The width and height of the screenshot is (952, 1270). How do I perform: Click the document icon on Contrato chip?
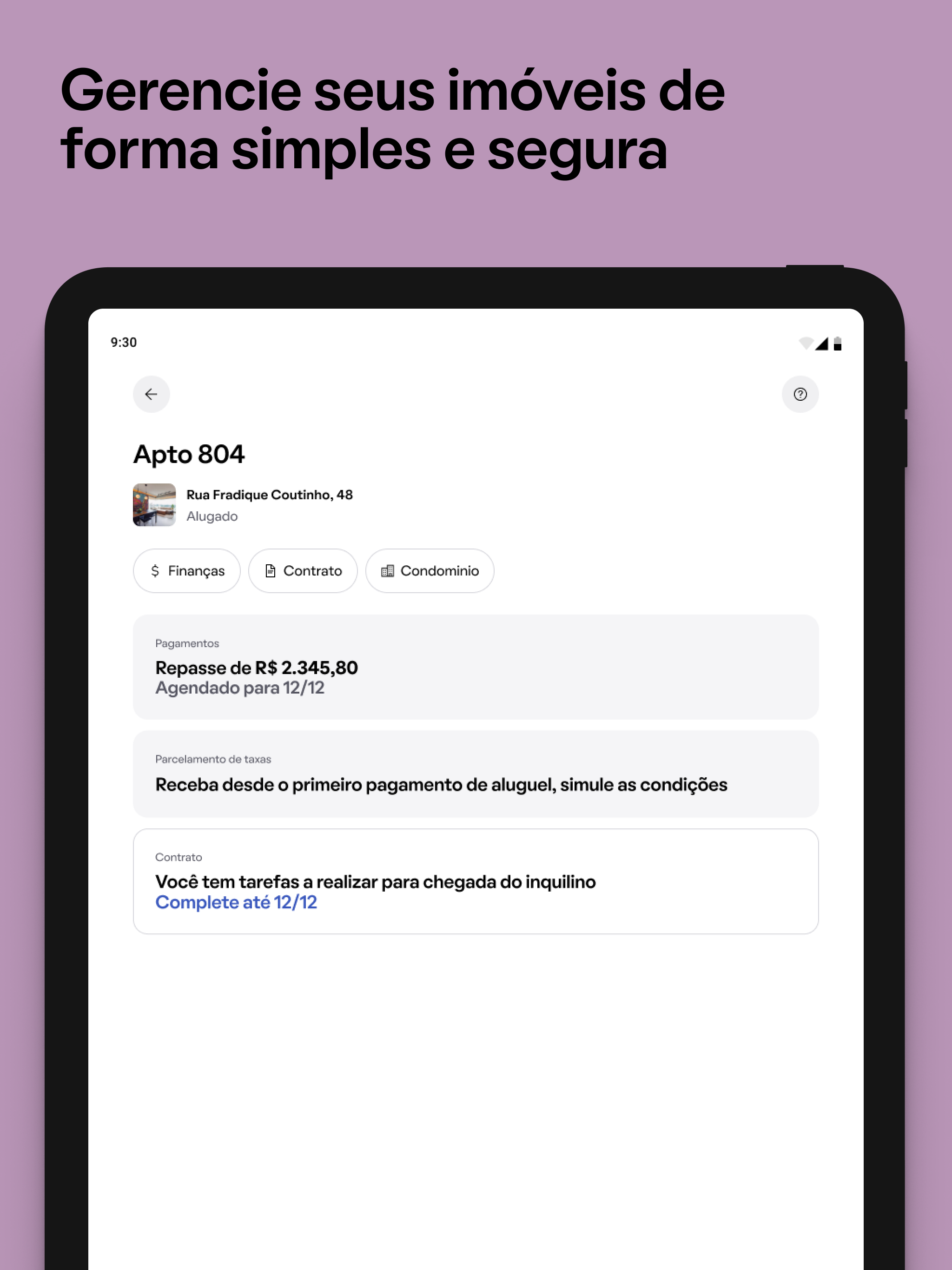[271, 571]
